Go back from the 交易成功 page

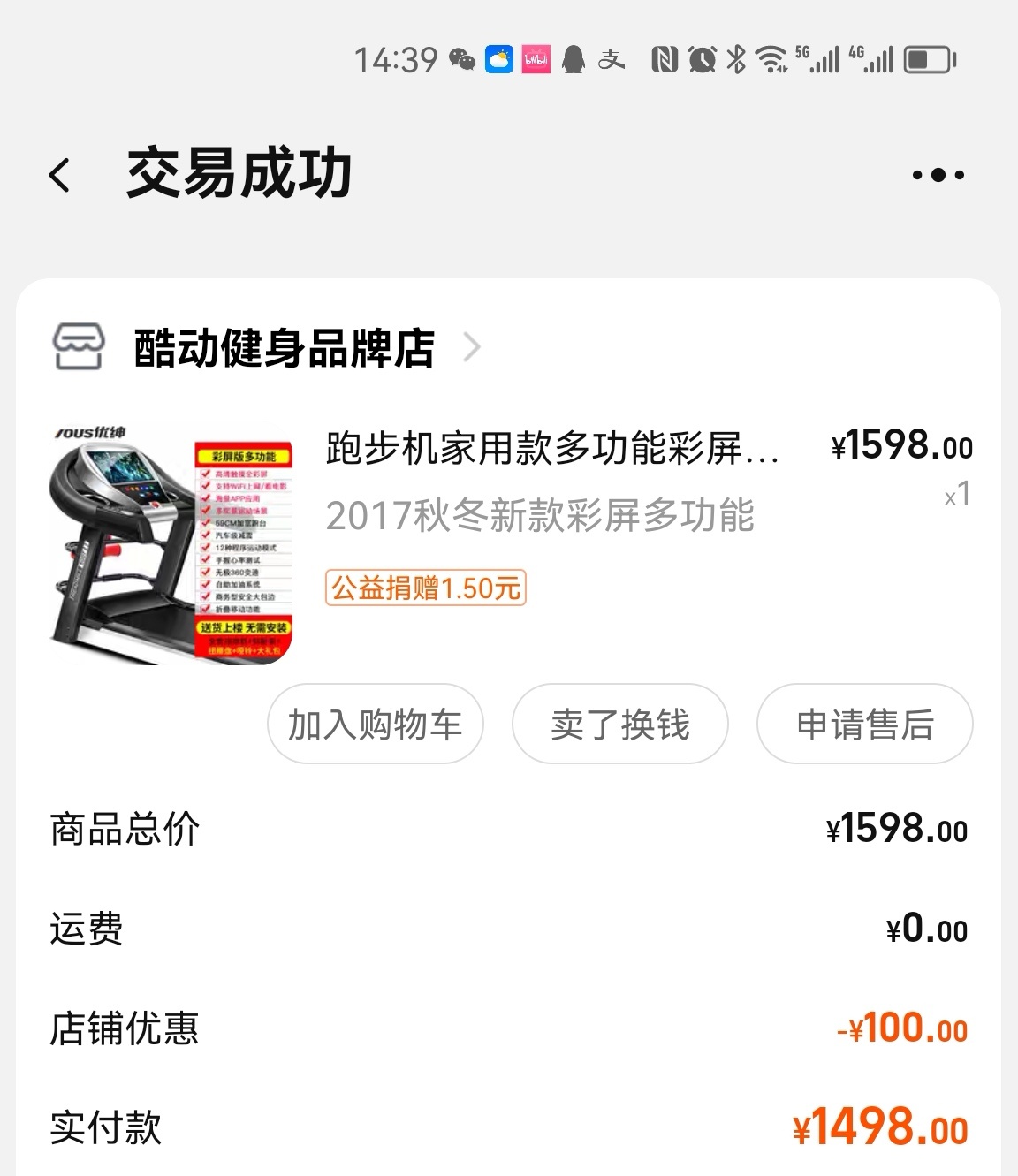click(60, 175)
